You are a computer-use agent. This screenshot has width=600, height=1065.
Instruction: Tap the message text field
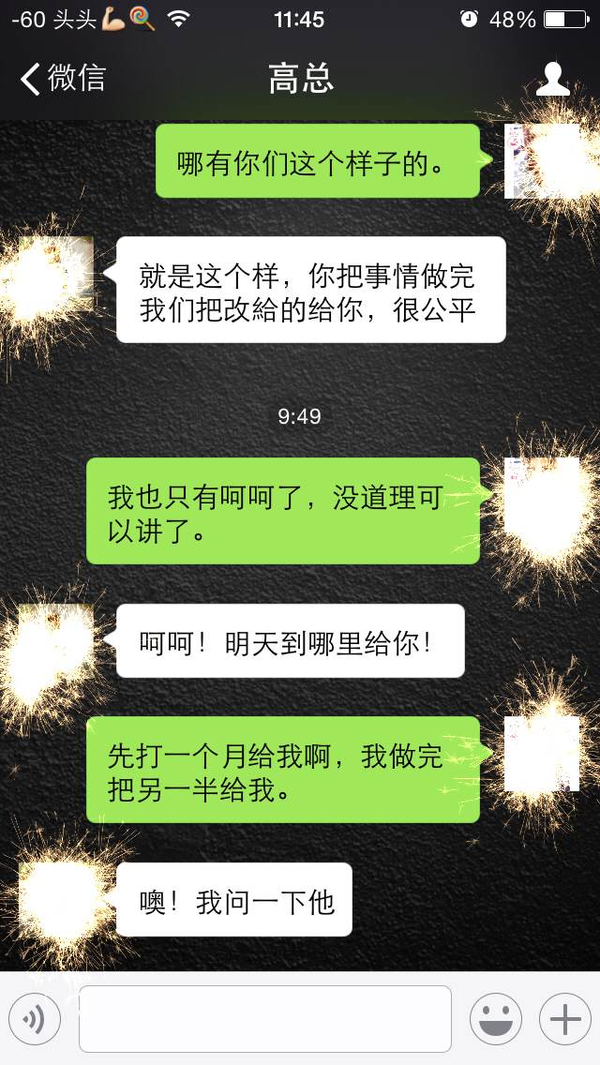pyautogui.click(x=265, y=1019)
